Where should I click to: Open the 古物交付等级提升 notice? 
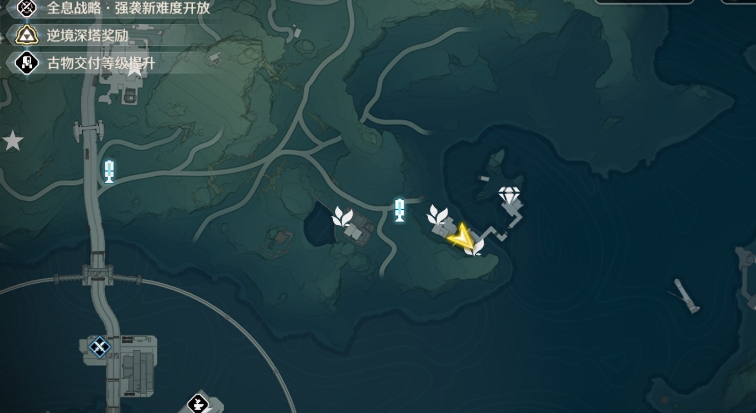[x=100, y=63]
